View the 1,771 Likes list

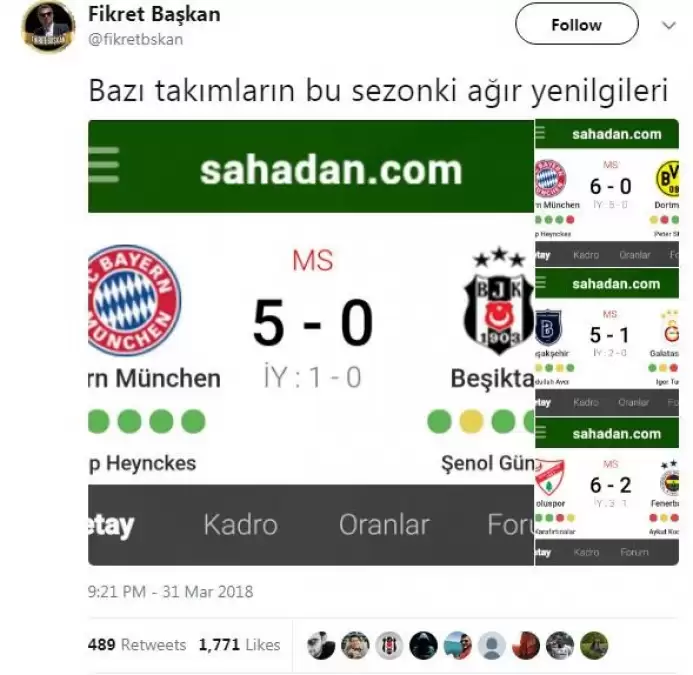(239, 645)
